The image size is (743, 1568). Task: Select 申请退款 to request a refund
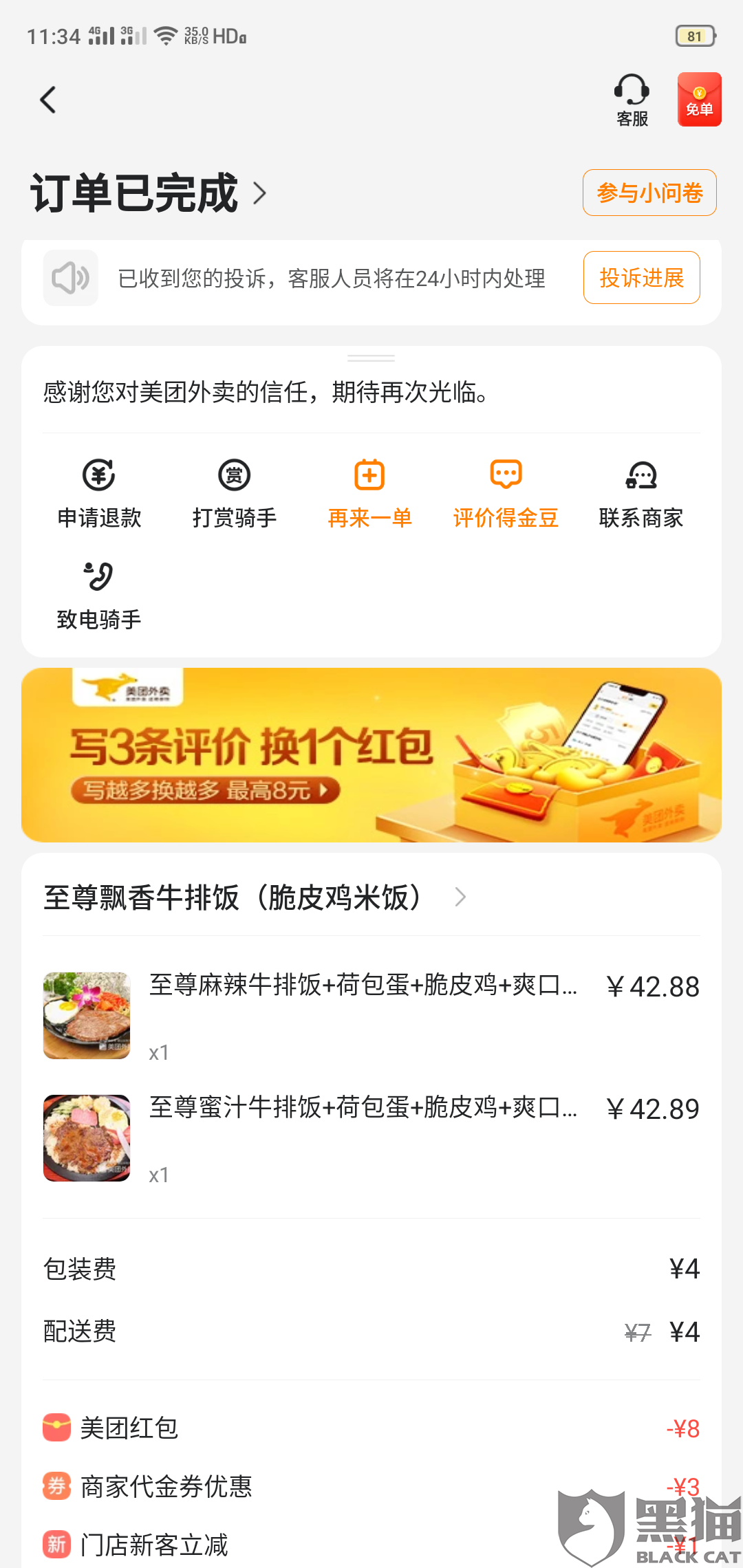pos(99,493)
